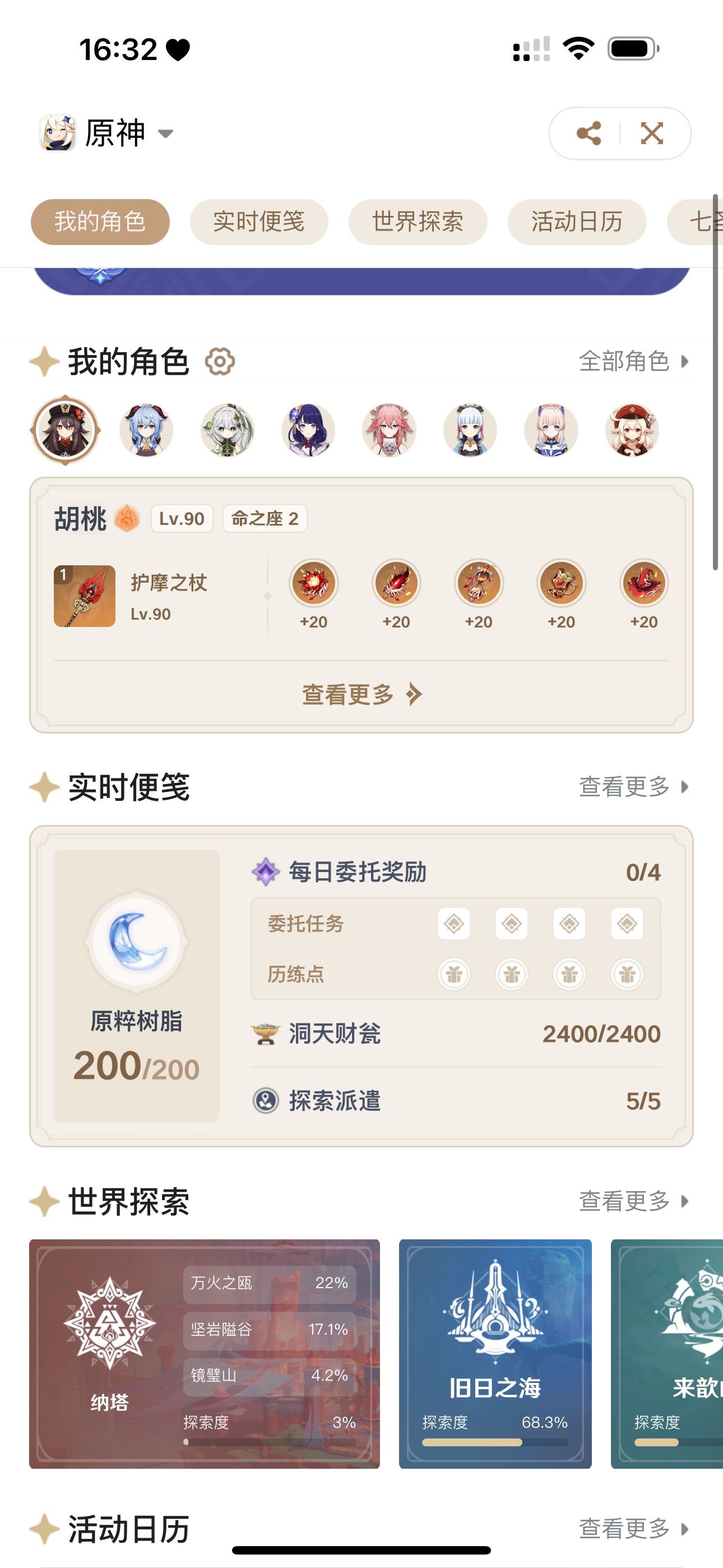Open the 护摩之杖 weapon details

pos(131,596)
